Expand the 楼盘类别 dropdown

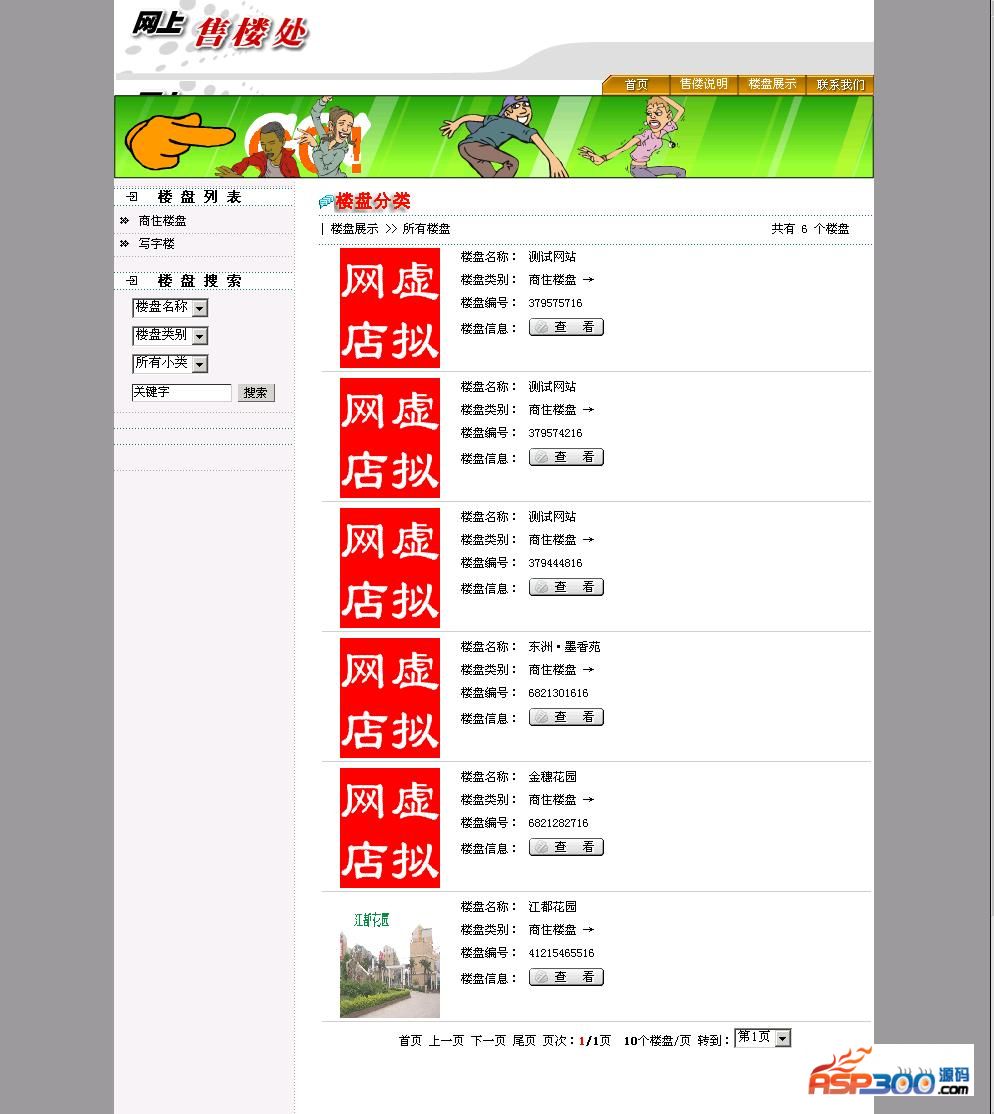coord(199,336)
